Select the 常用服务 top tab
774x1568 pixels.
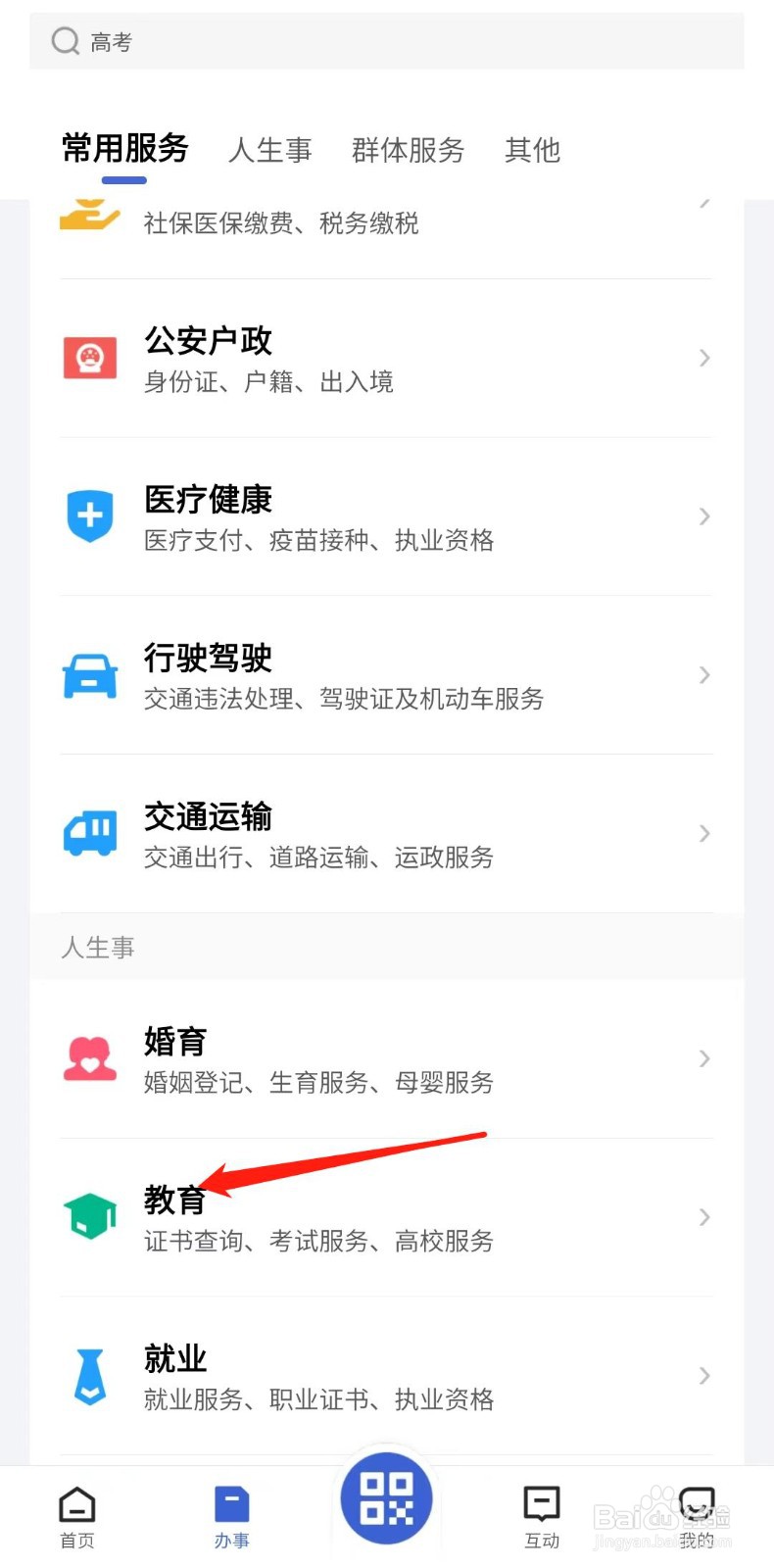pos(124,149)
